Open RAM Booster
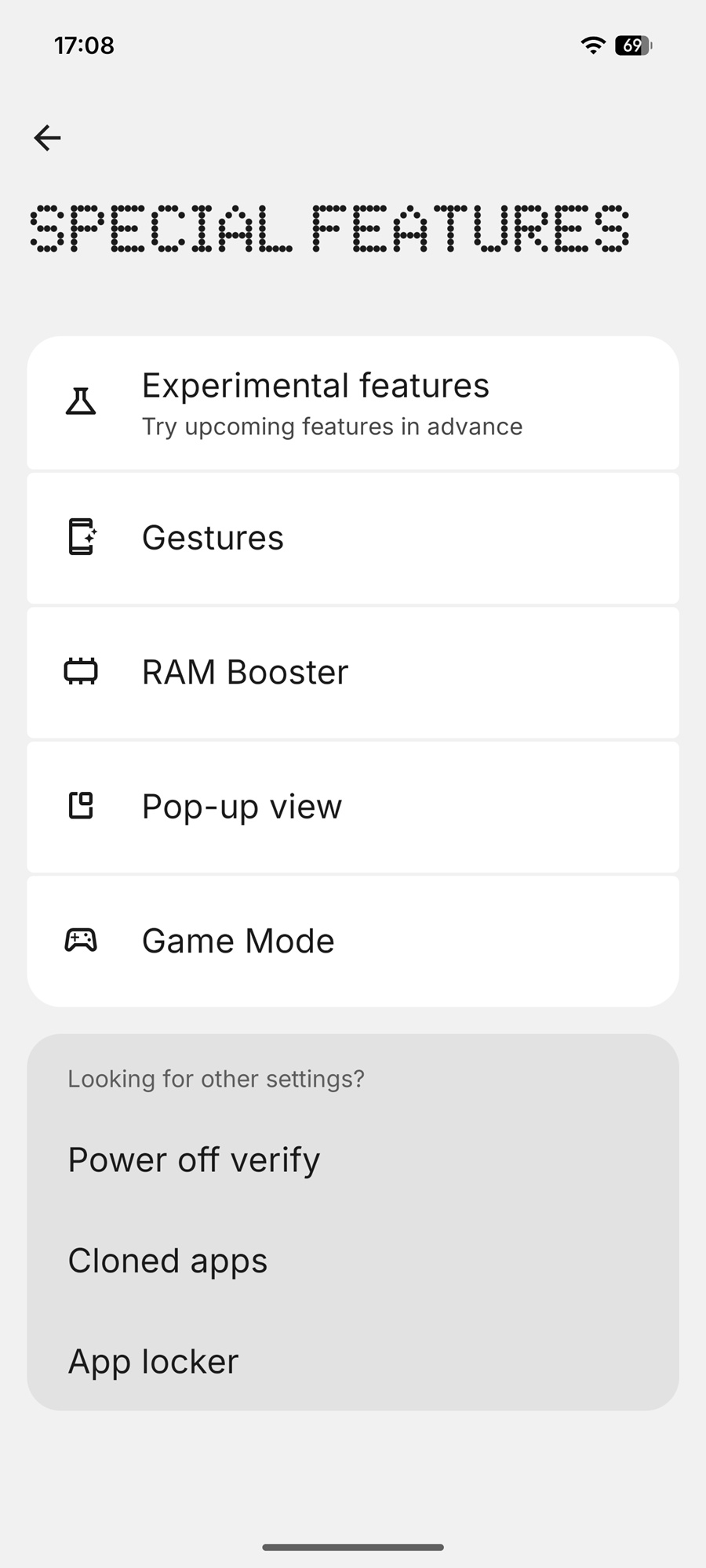706x1568 pixels. [x=353, y=673]
